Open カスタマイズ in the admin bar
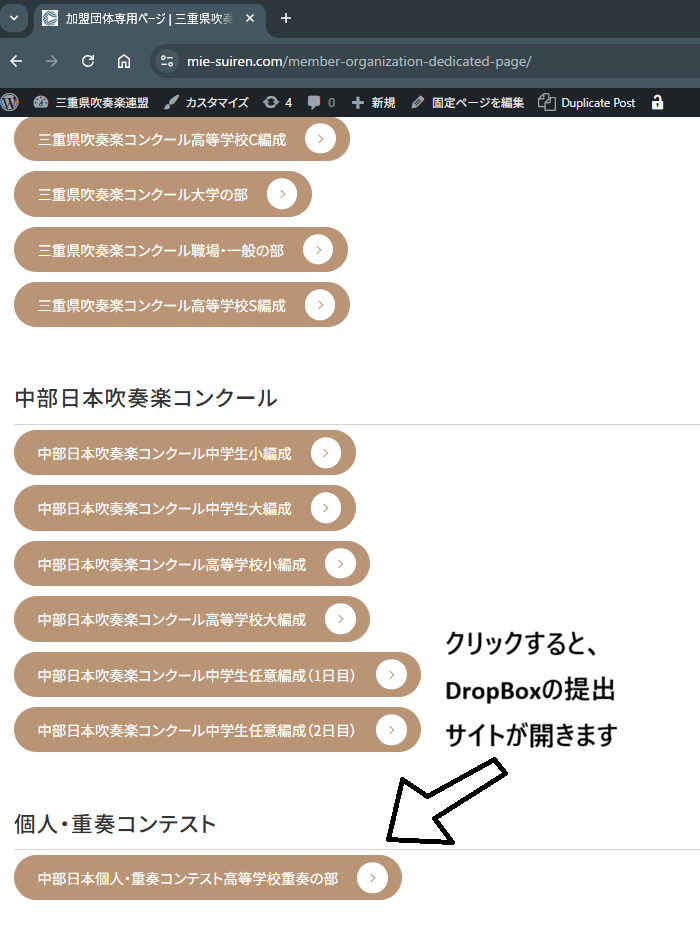The image size is (700, 931). click(x=206, y=102)
